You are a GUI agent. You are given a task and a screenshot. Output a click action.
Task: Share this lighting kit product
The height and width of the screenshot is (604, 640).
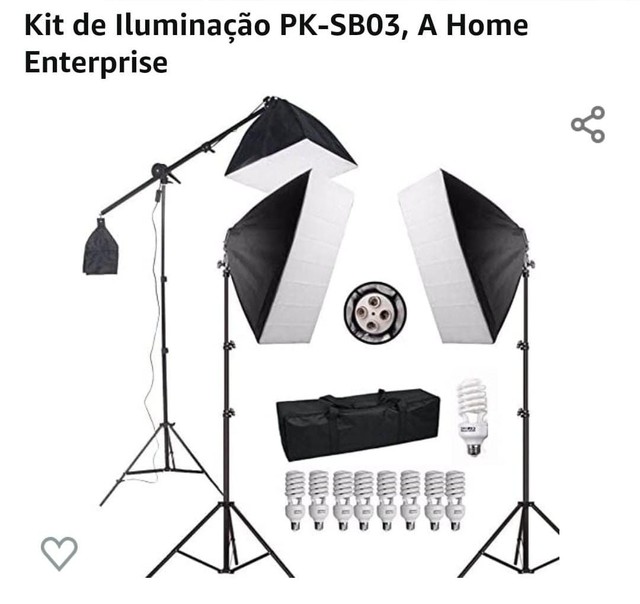click(588, 124)
